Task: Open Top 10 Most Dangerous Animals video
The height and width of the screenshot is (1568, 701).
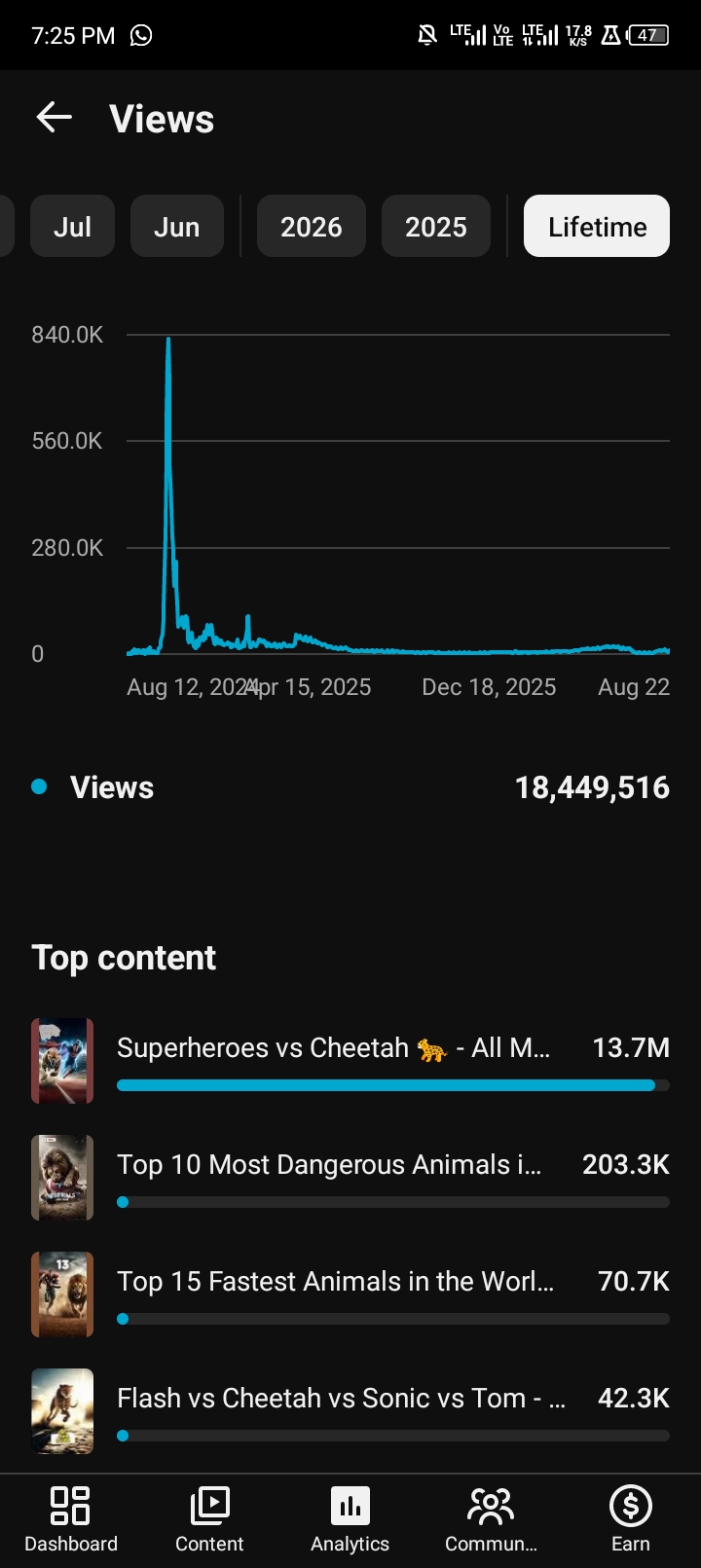Action: 350,1178
